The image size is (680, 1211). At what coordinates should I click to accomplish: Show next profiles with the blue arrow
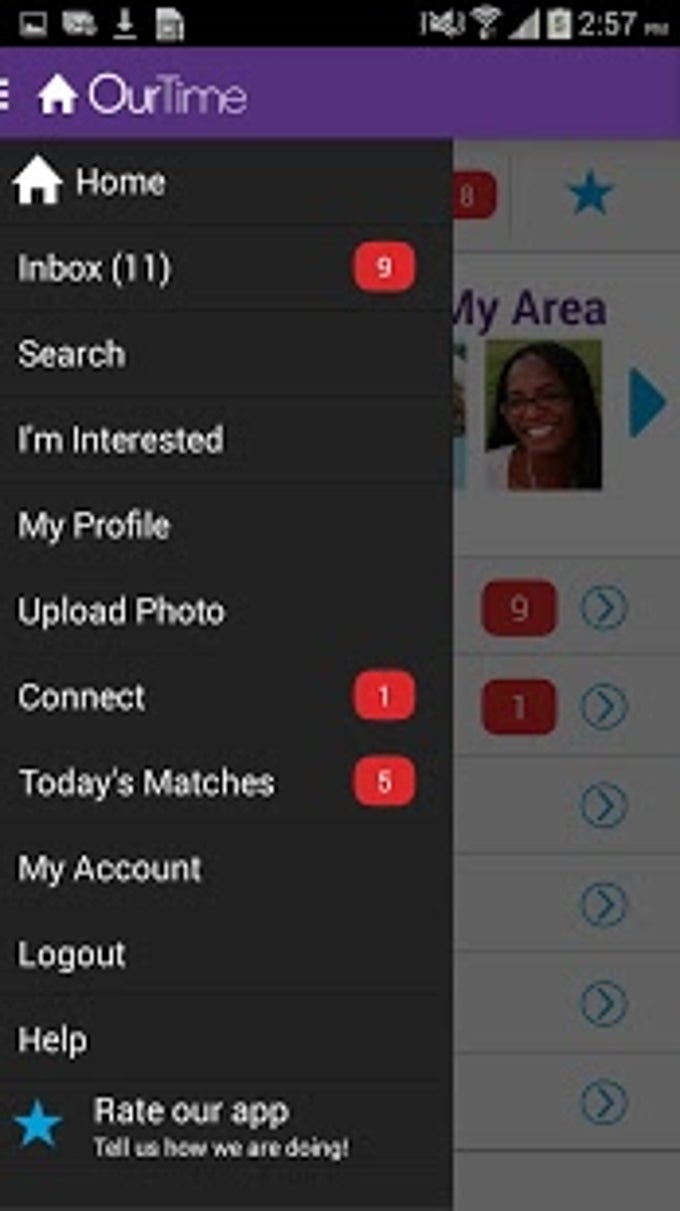(x=648, y=403)
